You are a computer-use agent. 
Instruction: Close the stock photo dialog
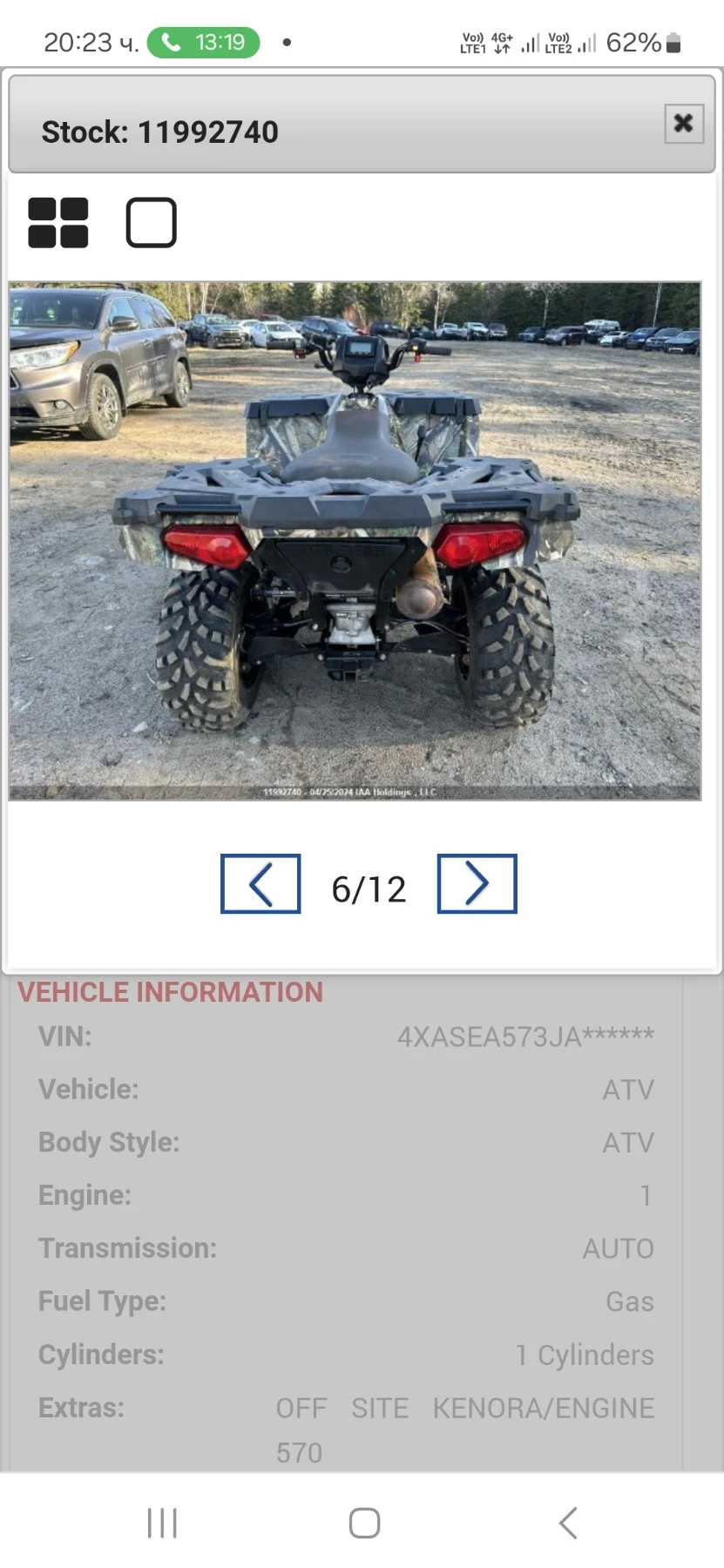pos(683,124)
